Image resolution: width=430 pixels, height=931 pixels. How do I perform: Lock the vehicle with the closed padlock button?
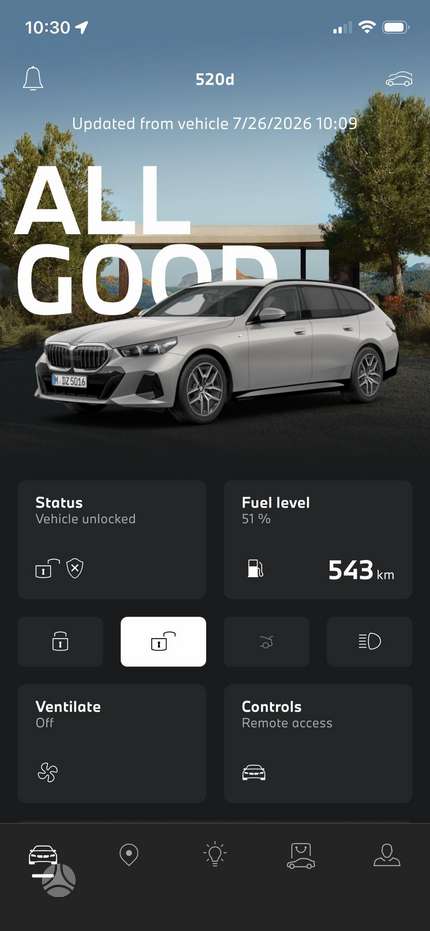60,642
